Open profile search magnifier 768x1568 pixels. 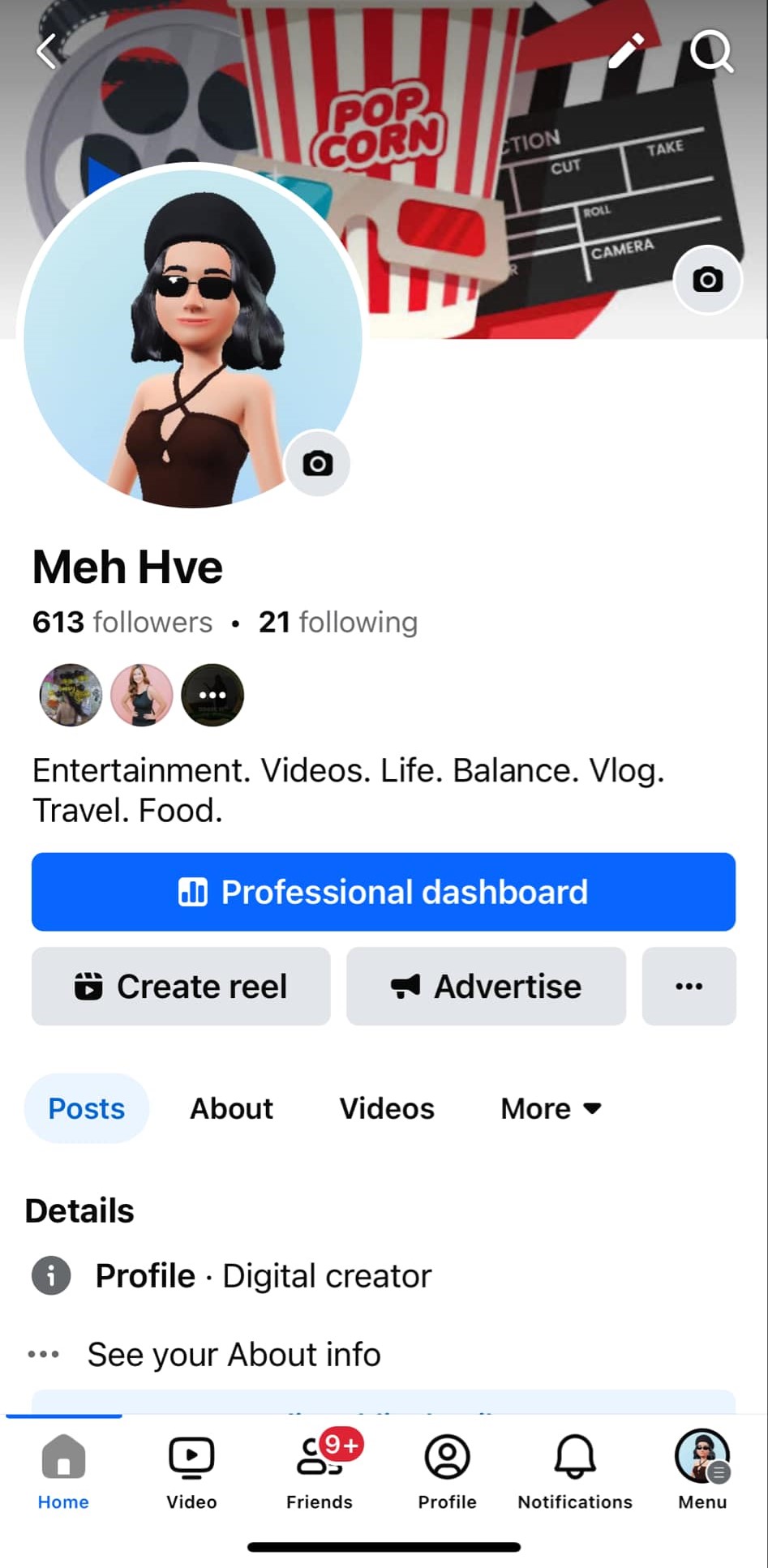coord(711,52)
